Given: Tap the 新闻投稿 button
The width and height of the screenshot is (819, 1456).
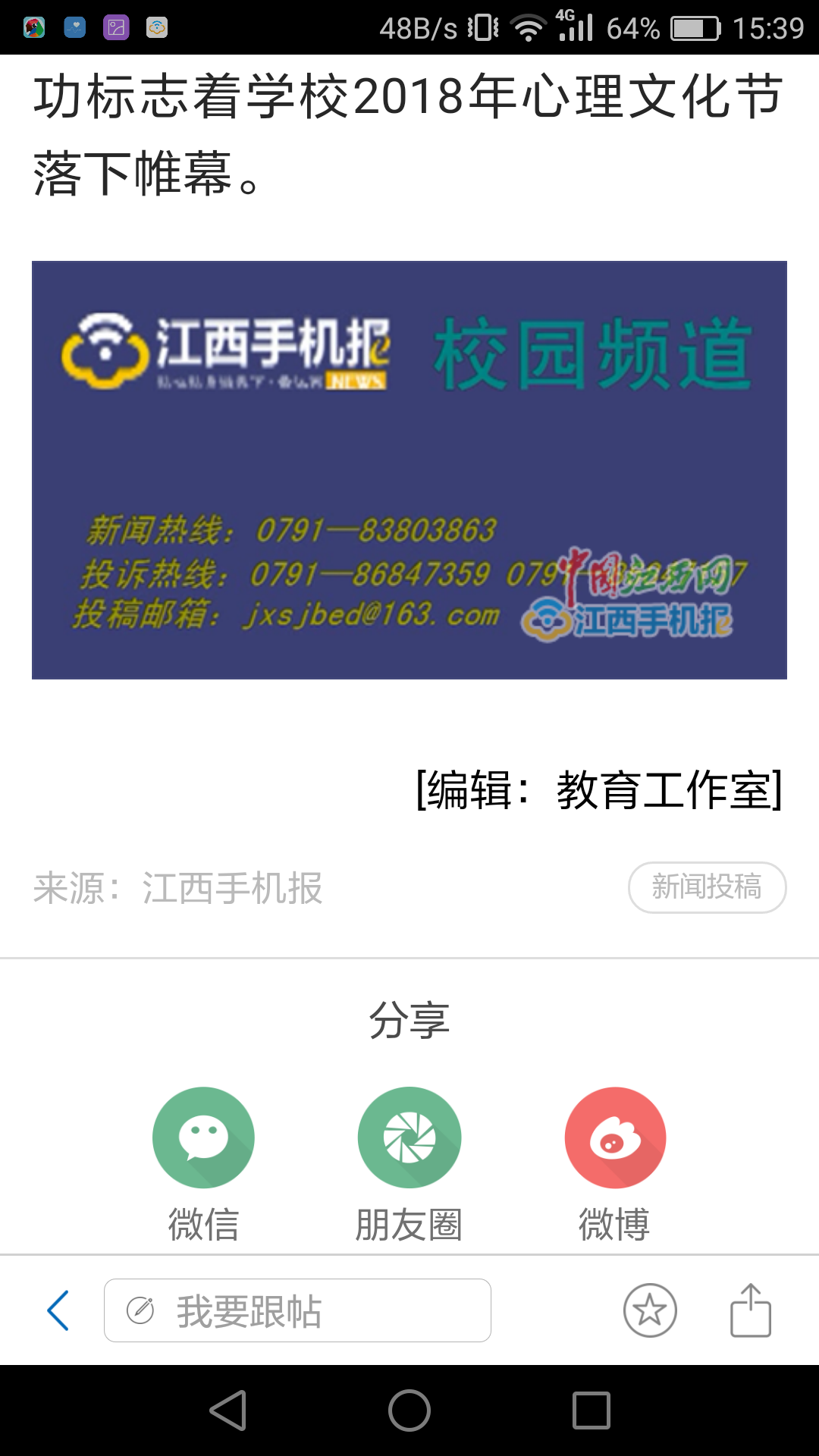Looking at the screenshot, I should 707,887.
